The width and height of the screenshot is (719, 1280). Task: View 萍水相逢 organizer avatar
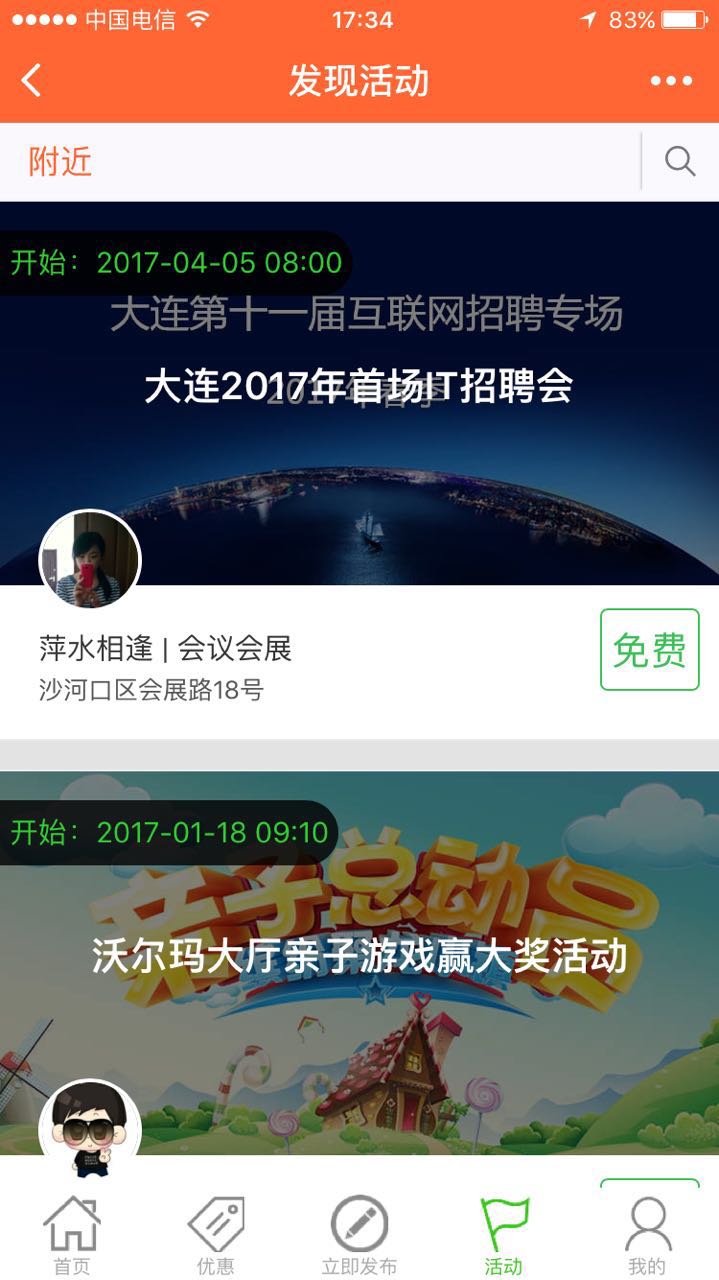coord(90,560)
